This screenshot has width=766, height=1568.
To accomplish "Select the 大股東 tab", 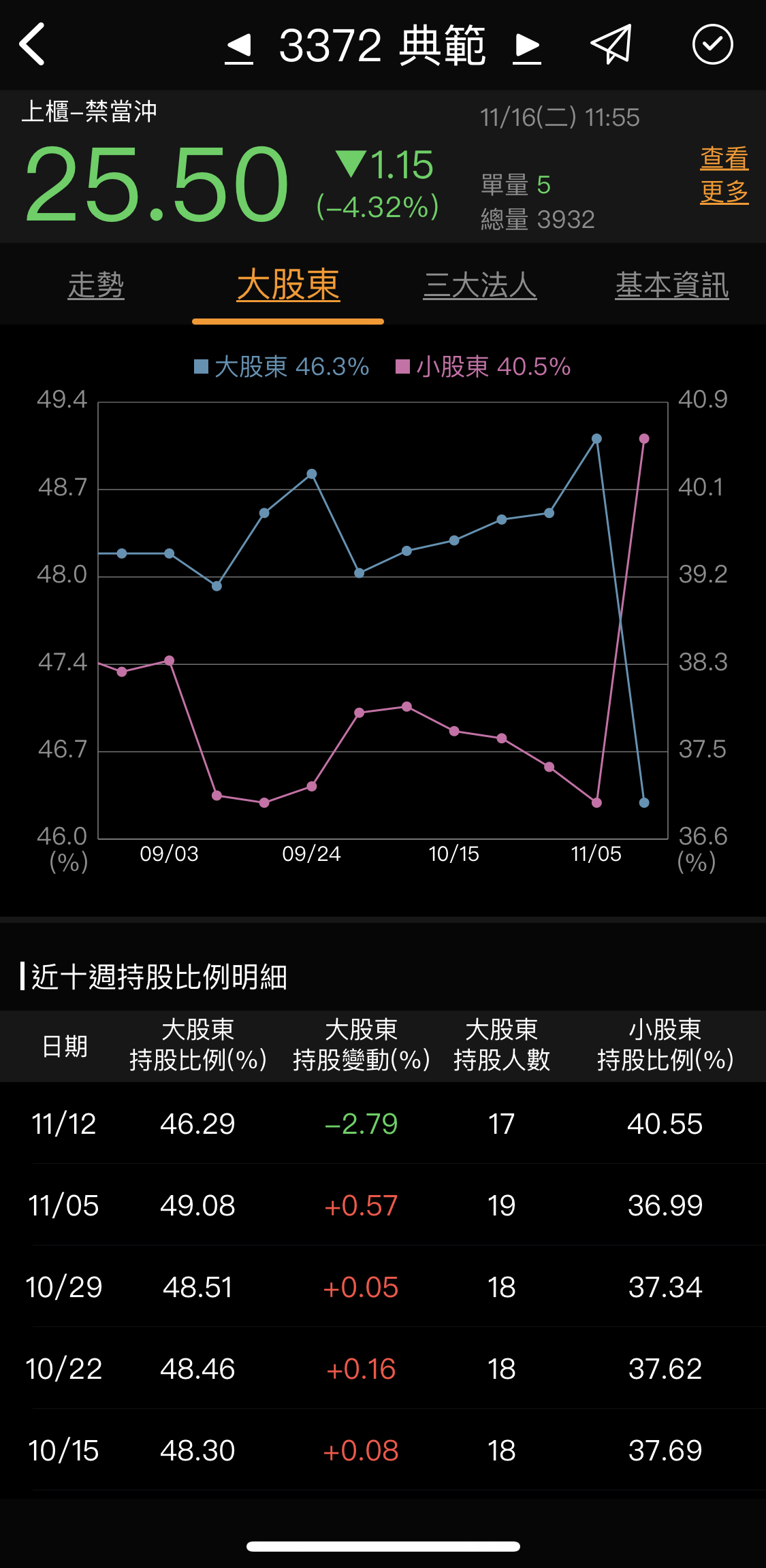I will point(288,286).
